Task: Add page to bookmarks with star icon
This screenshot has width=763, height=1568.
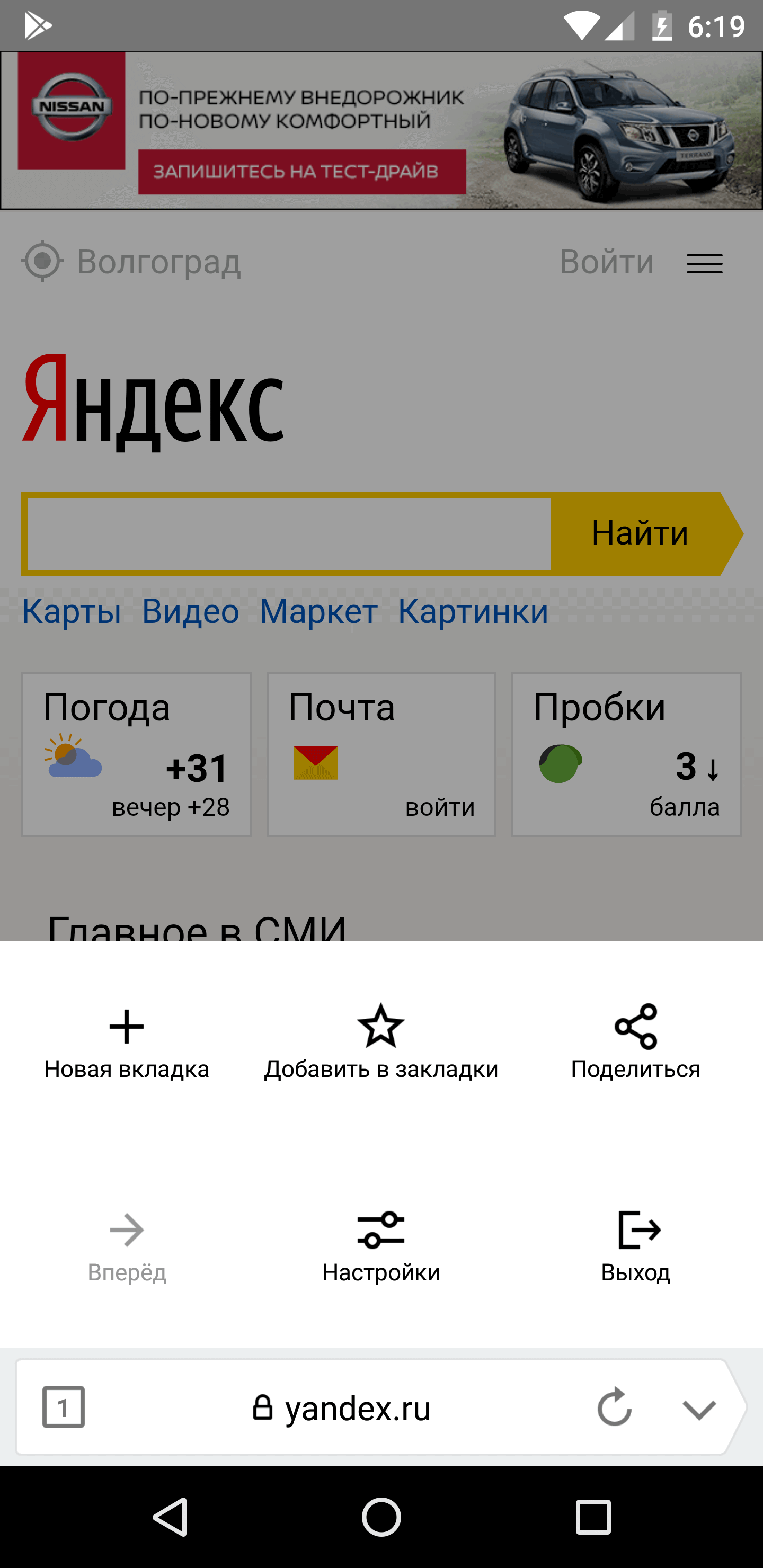Action: coord(380,1043)
